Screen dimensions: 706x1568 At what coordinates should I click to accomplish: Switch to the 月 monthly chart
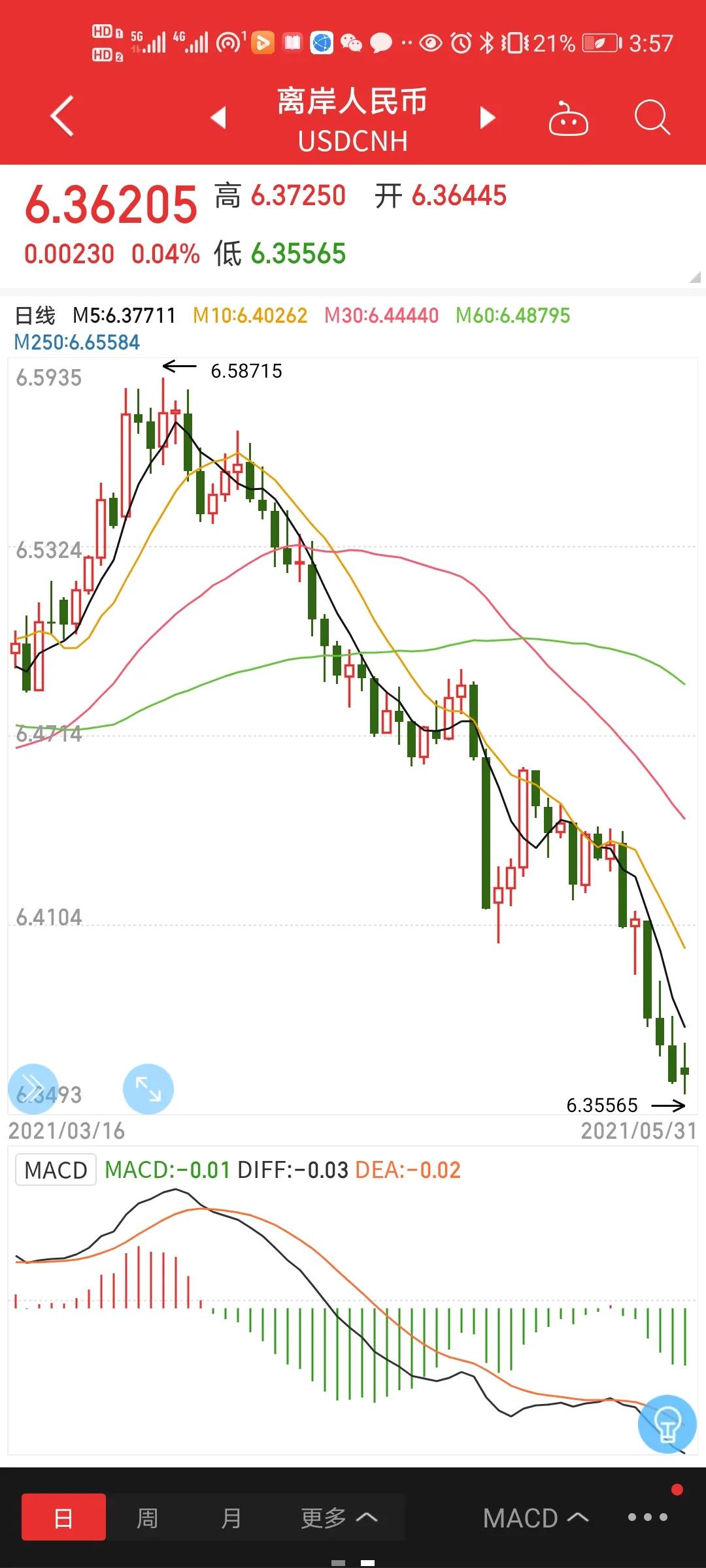click(x=231, y=1517)
